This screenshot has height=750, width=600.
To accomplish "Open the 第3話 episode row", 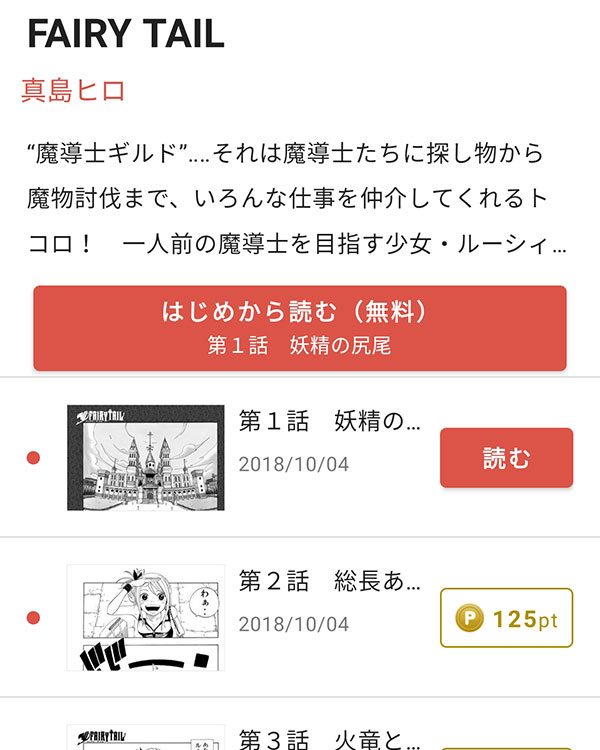I will pos(330,738).
